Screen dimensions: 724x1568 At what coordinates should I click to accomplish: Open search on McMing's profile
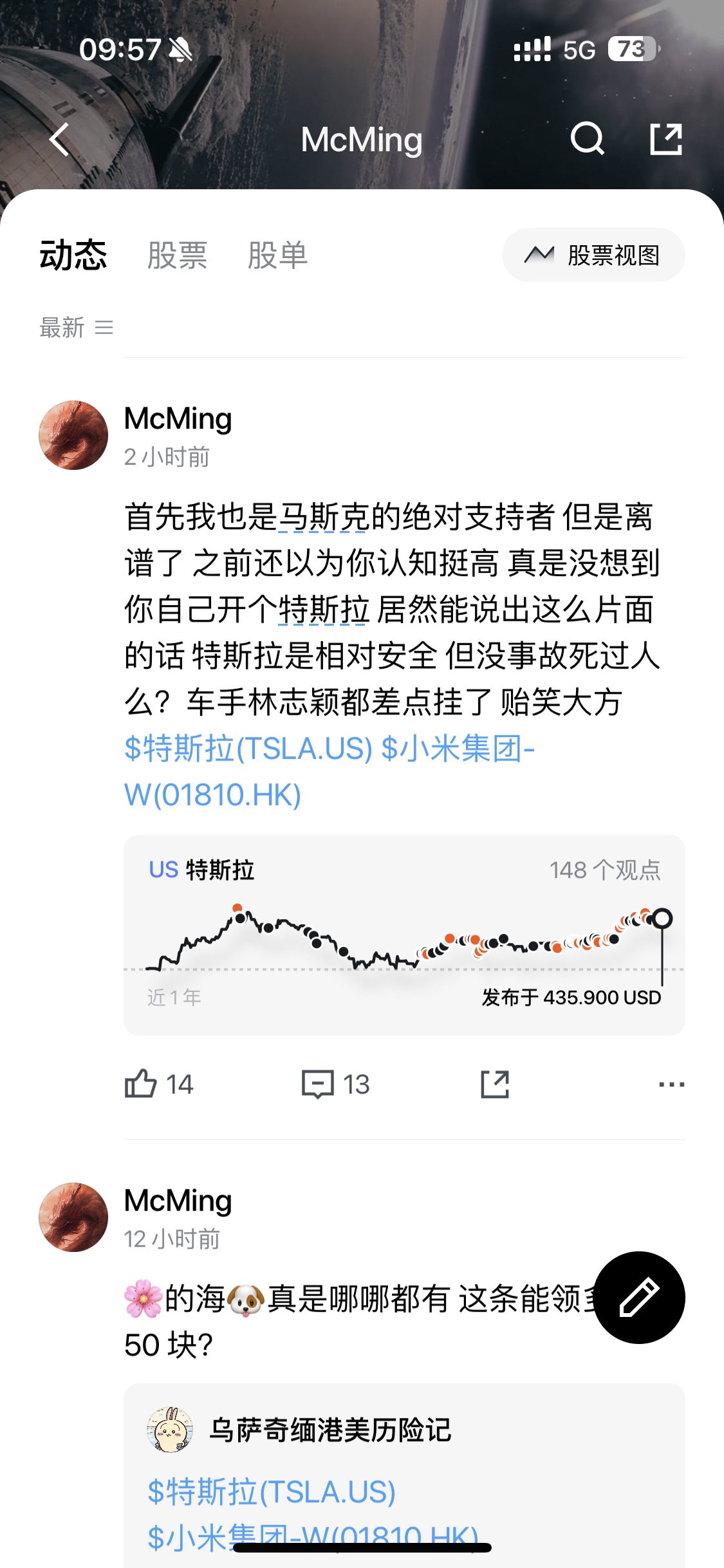click(x=587, y=139)
